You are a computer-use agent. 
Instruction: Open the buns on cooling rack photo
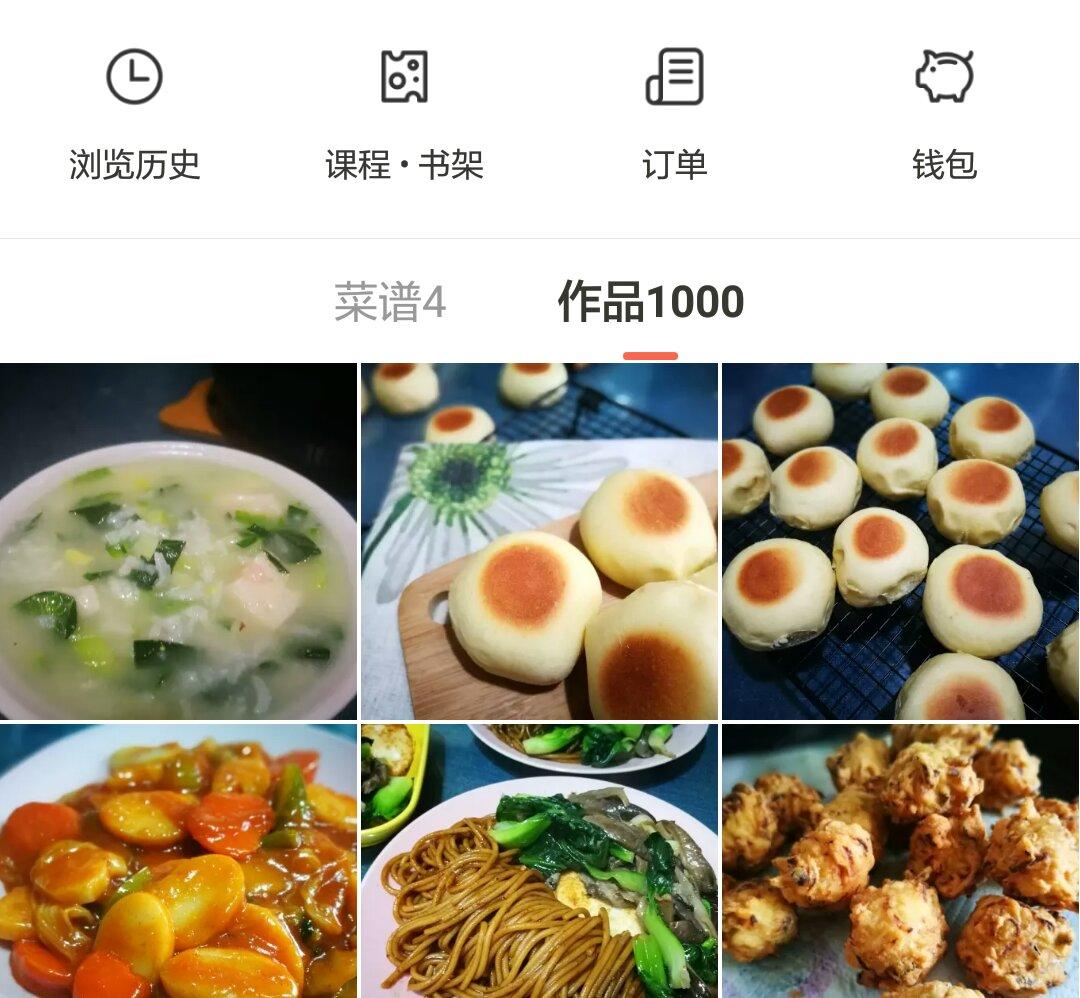[x=900, y=541]
